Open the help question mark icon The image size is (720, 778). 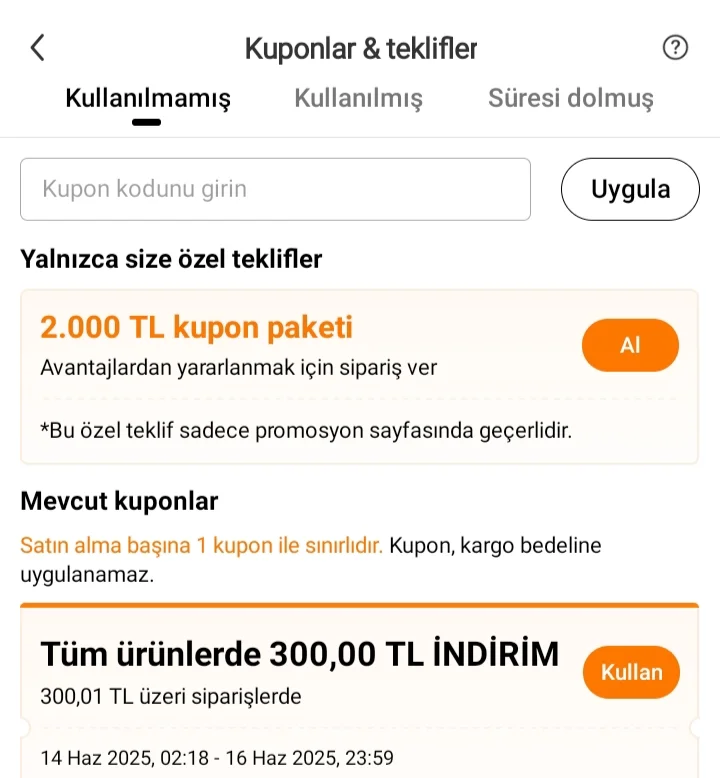pyautogui.click(x=676, y=47)
